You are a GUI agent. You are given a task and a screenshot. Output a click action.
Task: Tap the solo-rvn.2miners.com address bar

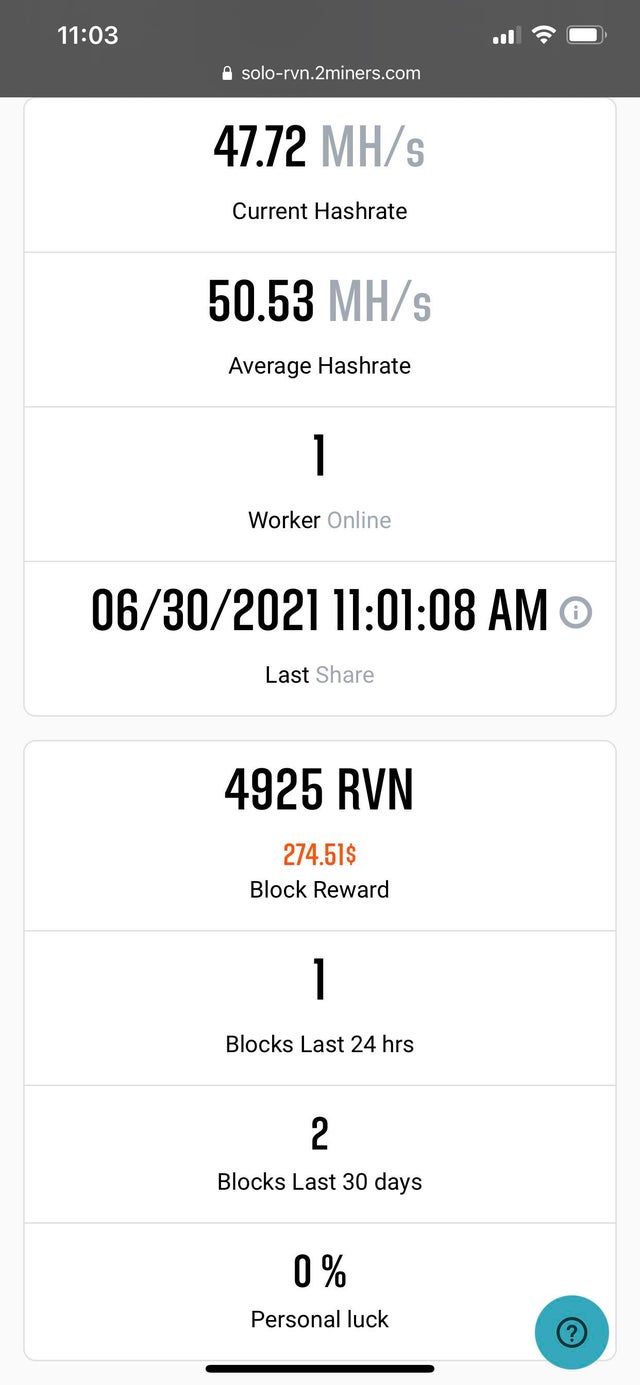tap(320, 73)
